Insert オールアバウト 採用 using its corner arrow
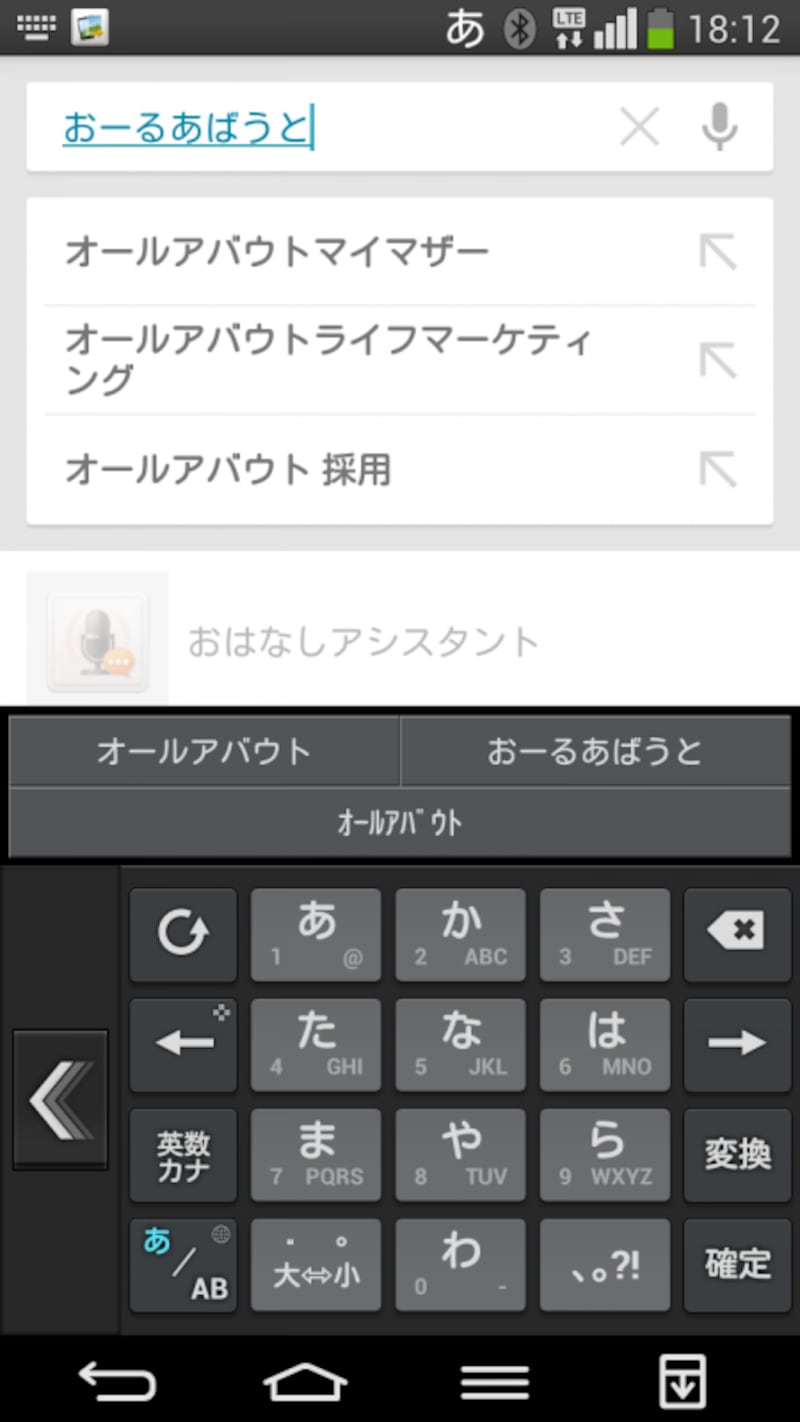Viewport: 800px width, 1422px height. pyautogui.click(x=718, y=467)
